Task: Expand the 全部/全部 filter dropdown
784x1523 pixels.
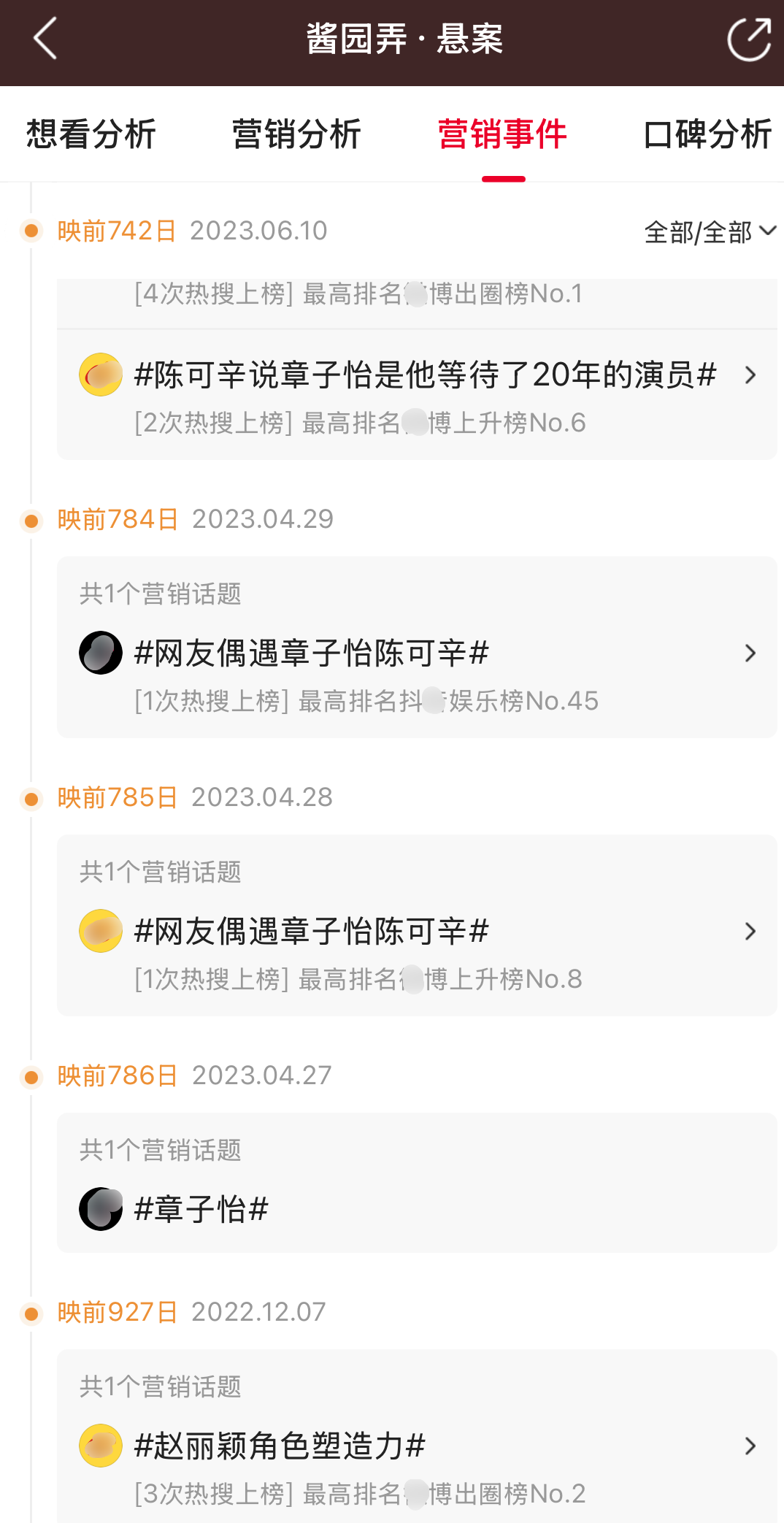Action: 710,232
